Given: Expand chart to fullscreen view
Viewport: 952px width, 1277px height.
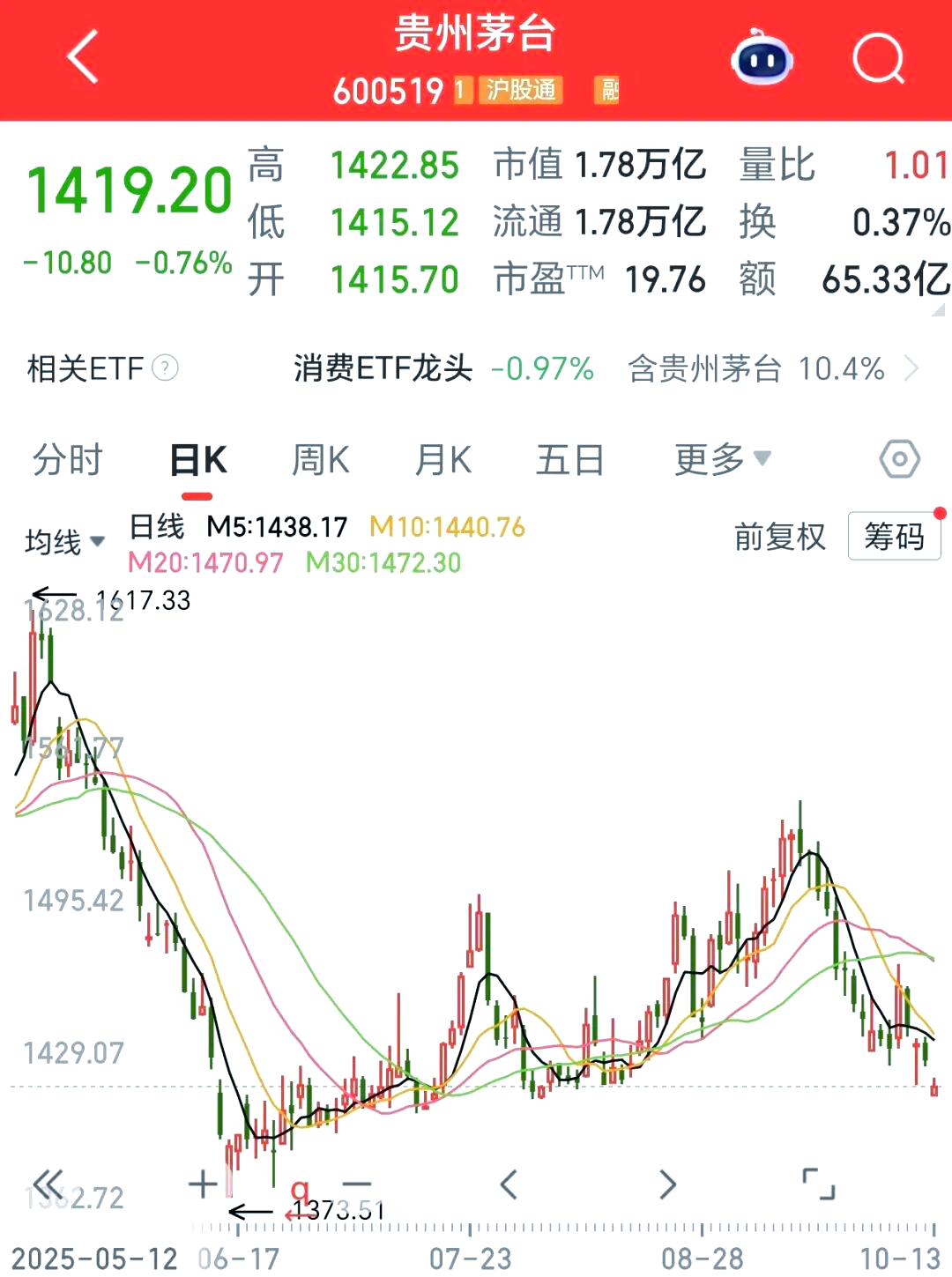Looking at the screenshot, I should 818,1184.
